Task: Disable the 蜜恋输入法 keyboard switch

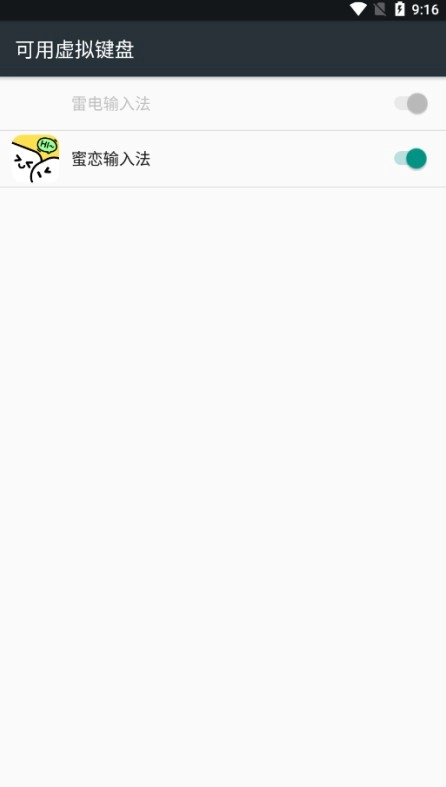Action: [410, 159]
